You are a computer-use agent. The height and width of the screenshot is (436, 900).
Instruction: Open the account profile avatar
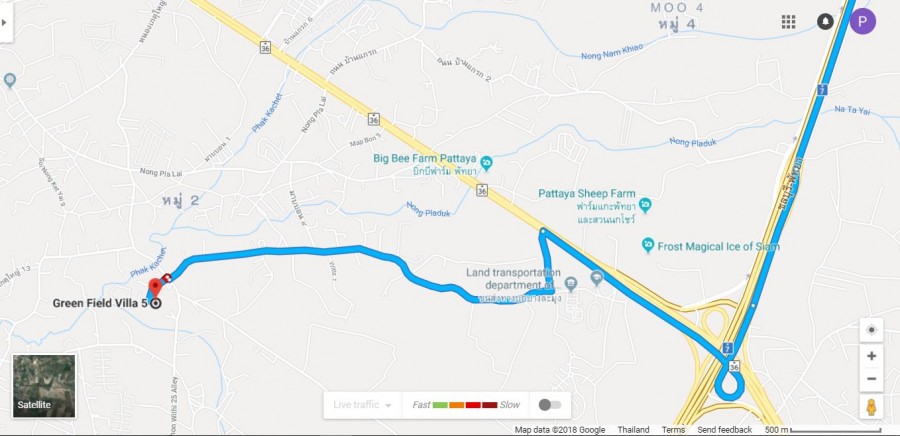click(863, 20)
